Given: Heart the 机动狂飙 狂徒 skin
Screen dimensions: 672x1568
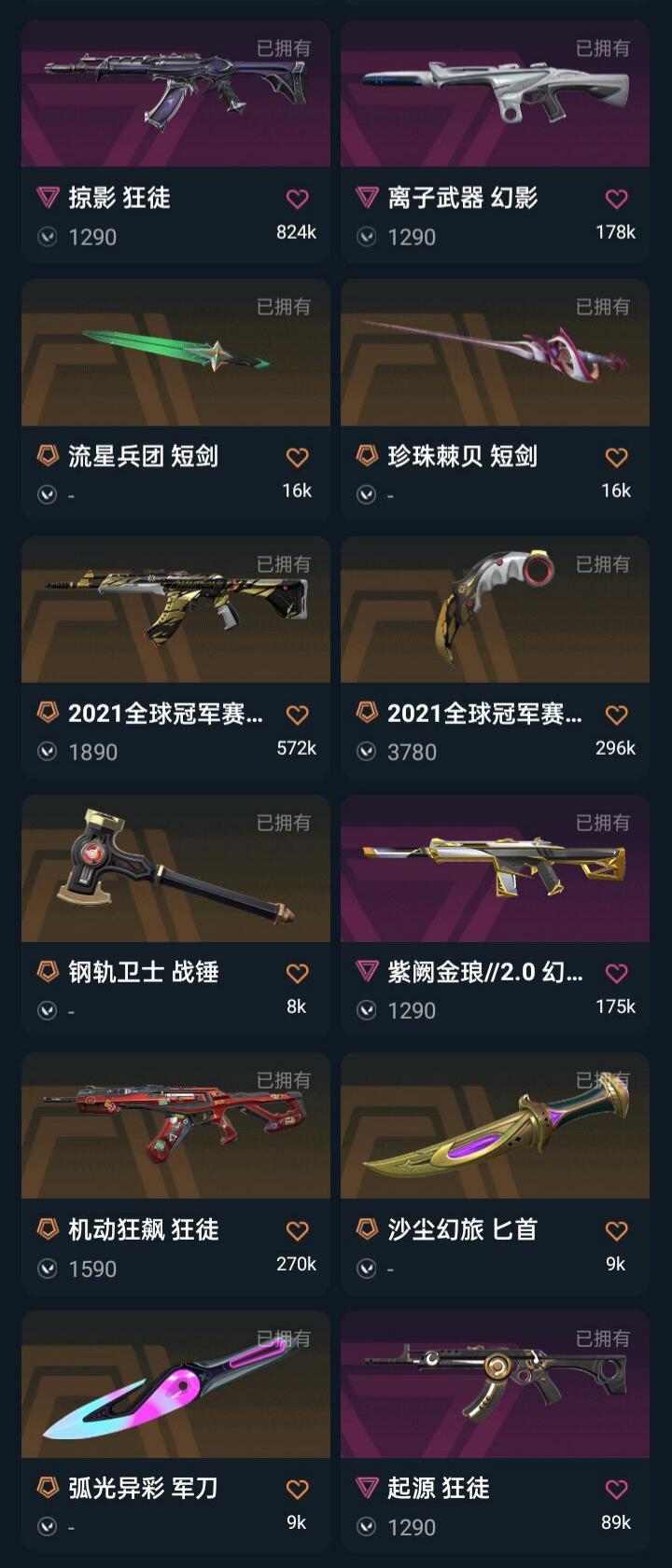Looking at the screenshot, I should [297, 1231].
